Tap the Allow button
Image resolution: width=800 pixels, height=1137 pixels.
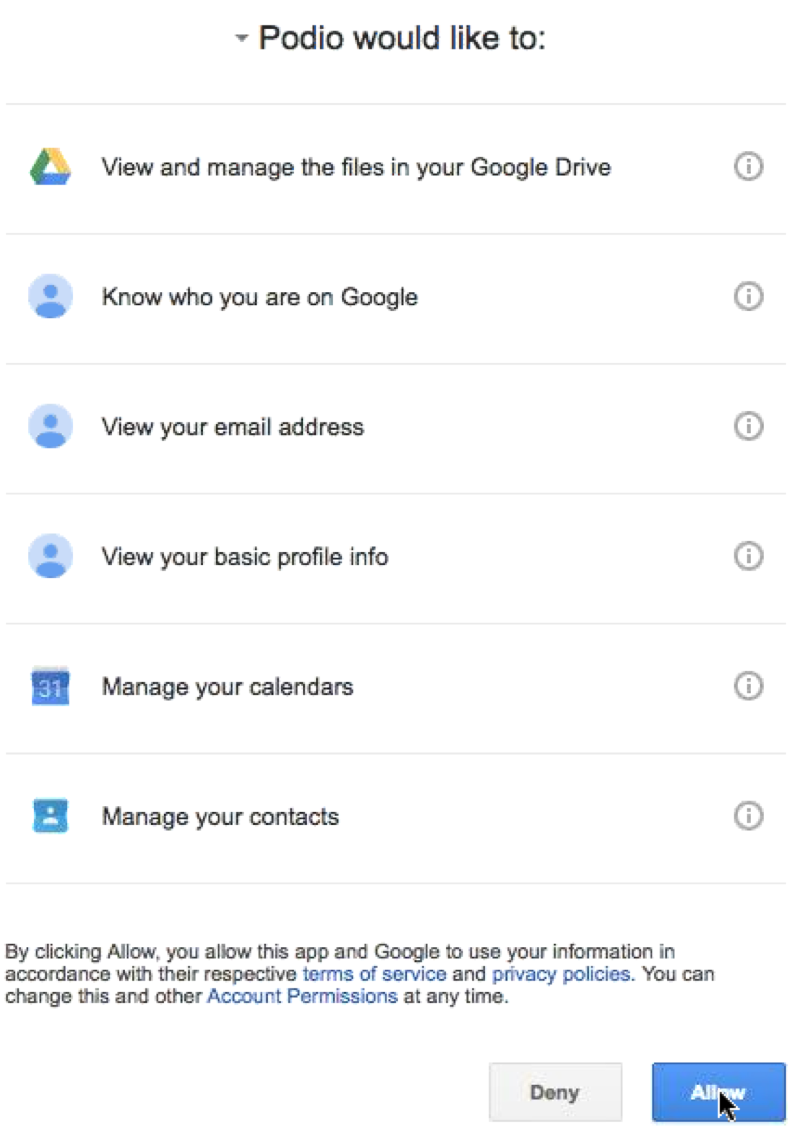(718, 1092)
